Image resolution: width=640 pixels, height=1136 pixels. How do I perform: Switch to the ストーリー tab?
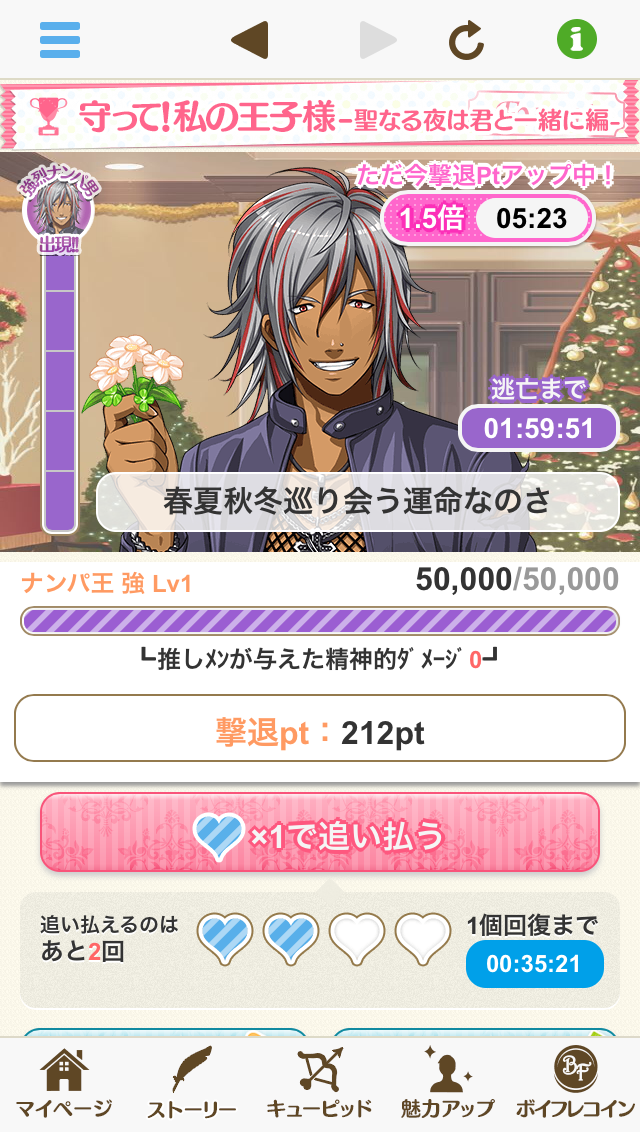click(191, 1086)
